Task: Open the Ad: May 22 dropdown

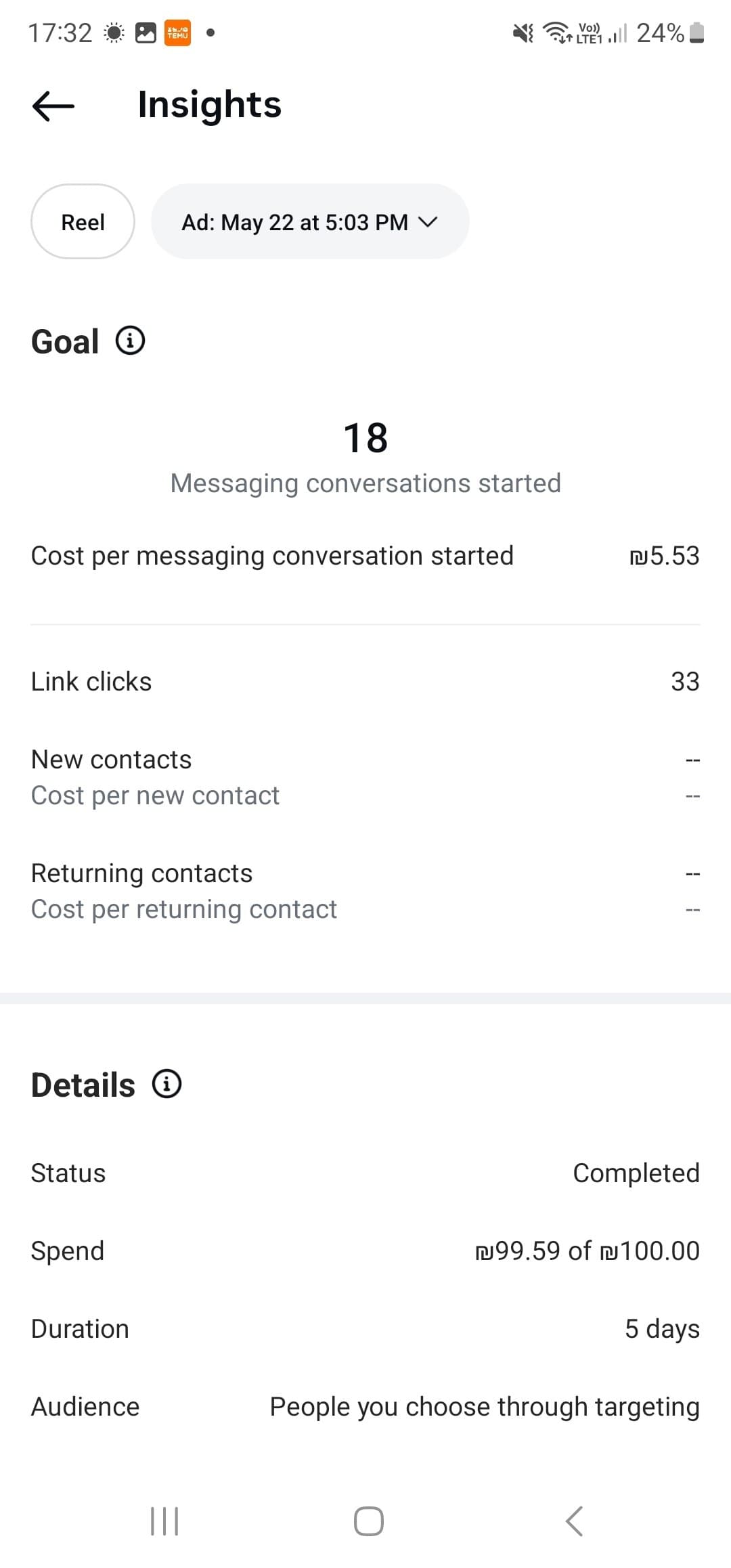Action: pyautogui.click(x=310, y=221)
